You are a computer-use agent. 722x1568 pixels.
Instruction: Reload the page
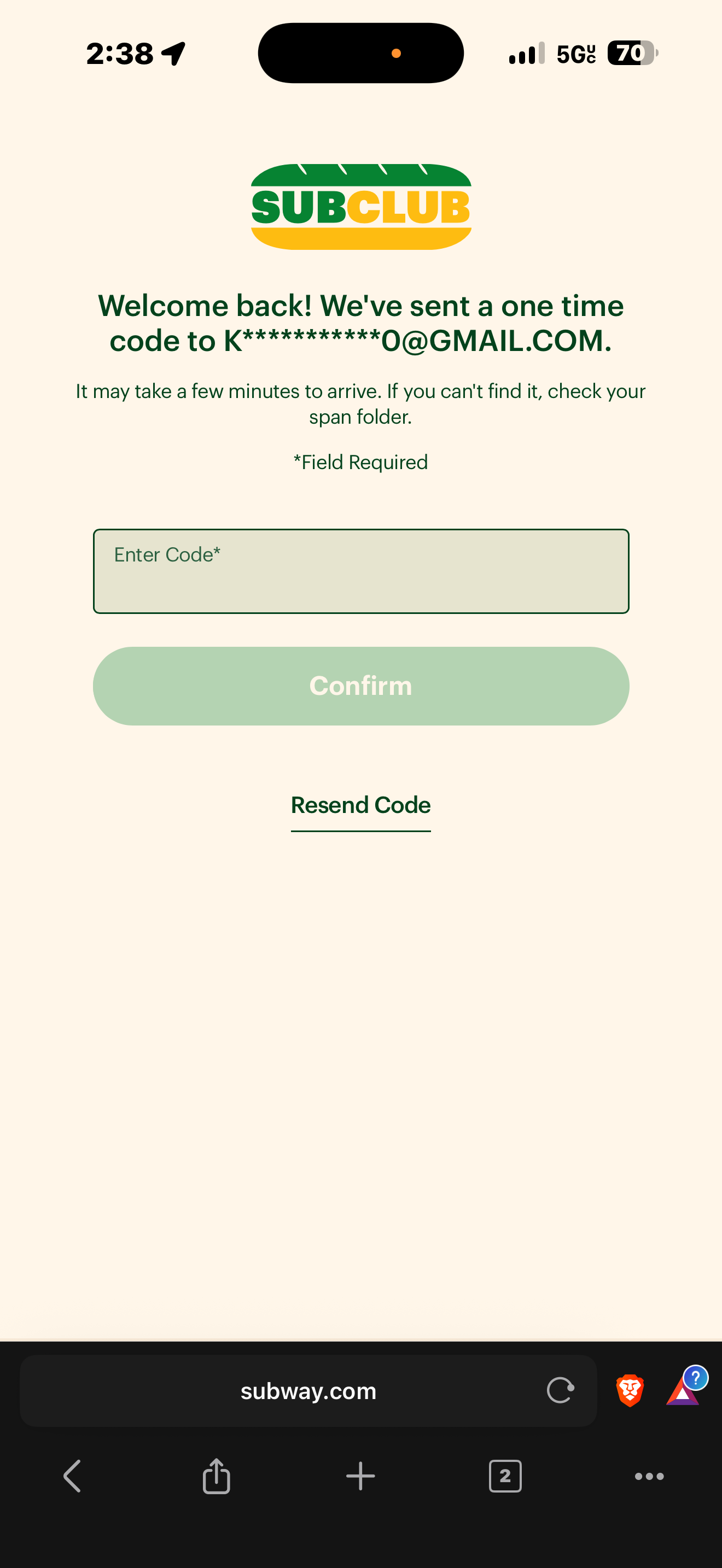(561, 1390)
